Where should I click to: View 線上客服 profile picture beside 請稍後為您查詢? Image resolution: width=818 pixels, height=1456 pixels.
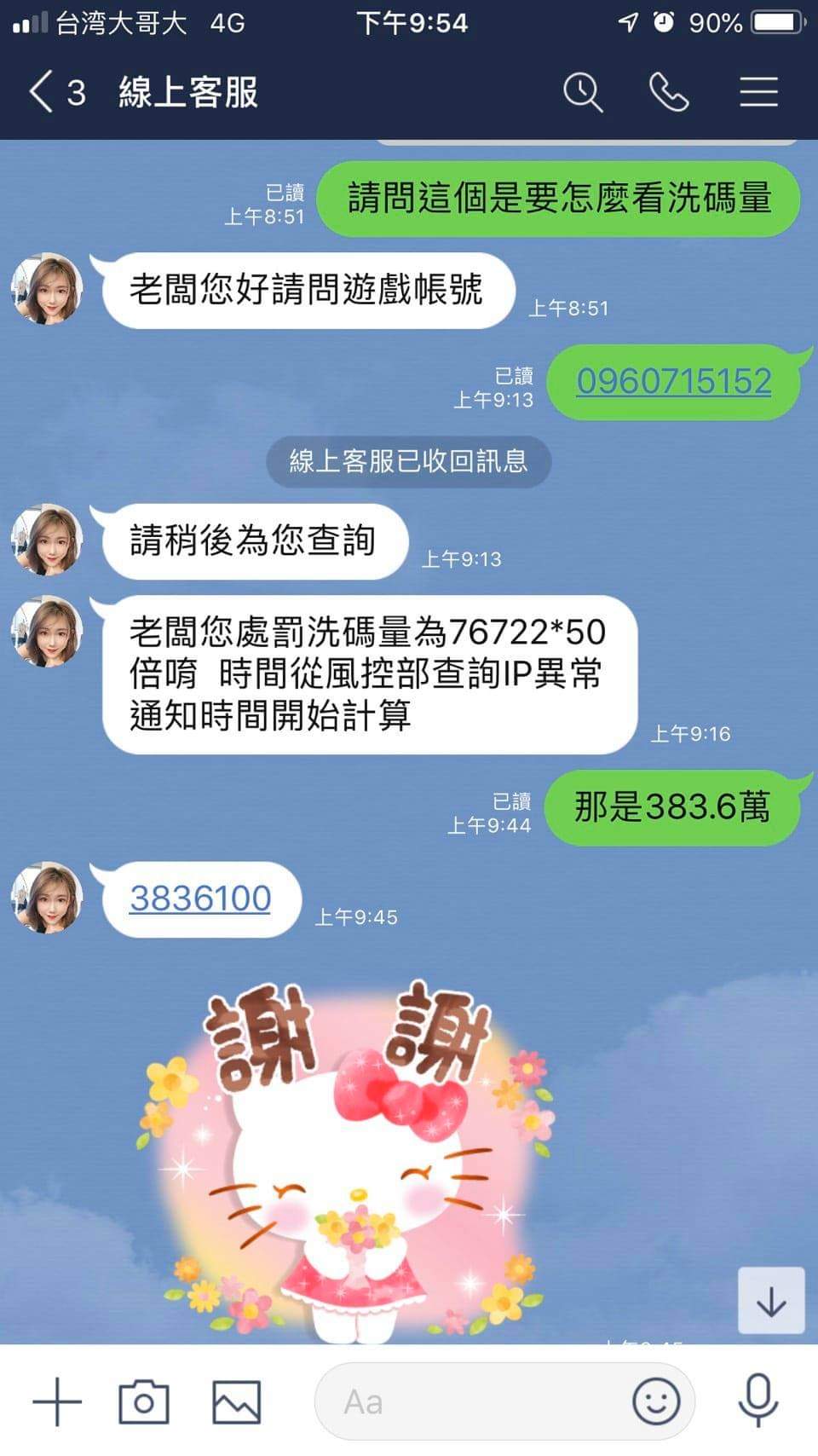pos(48,540)
